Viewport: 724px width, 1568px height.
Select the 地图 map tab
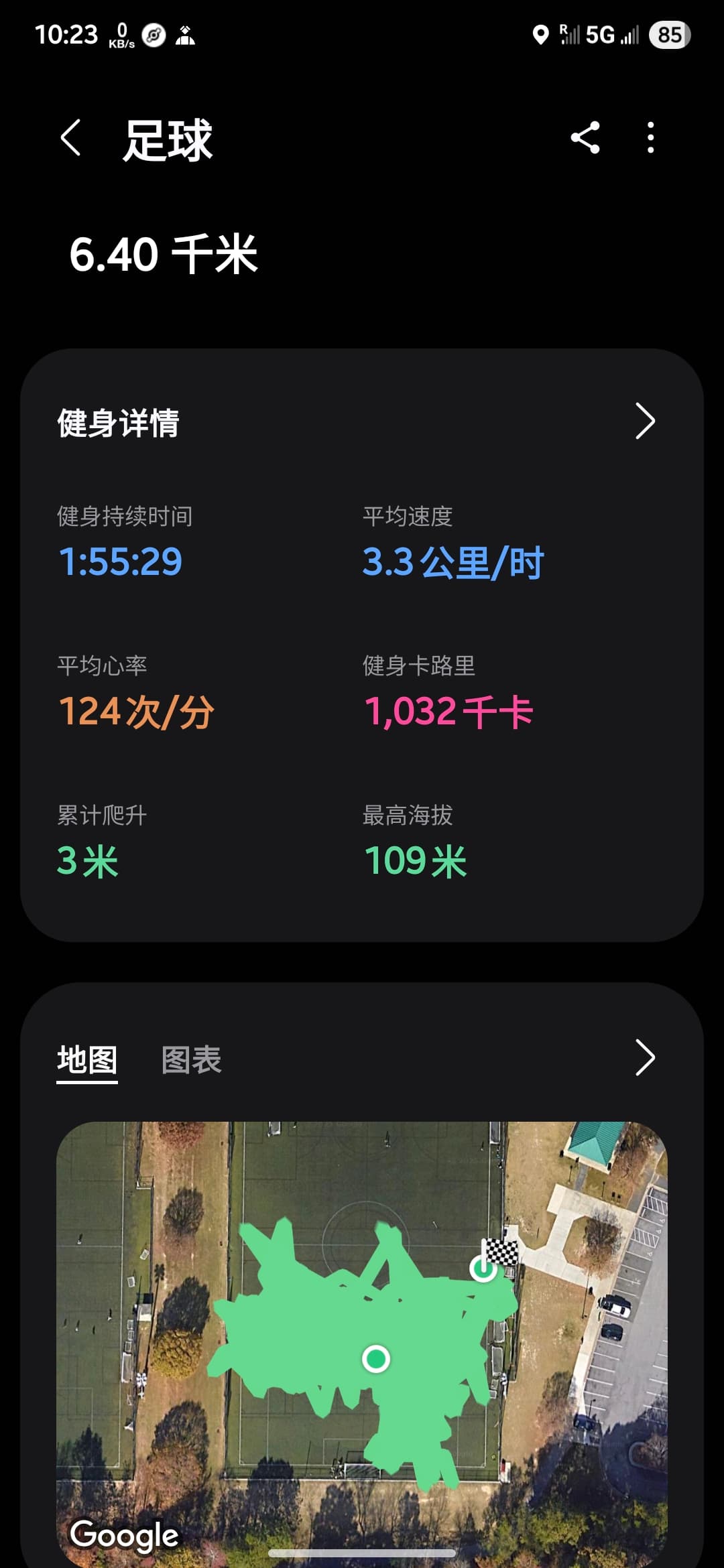[x=87, y=1059]
